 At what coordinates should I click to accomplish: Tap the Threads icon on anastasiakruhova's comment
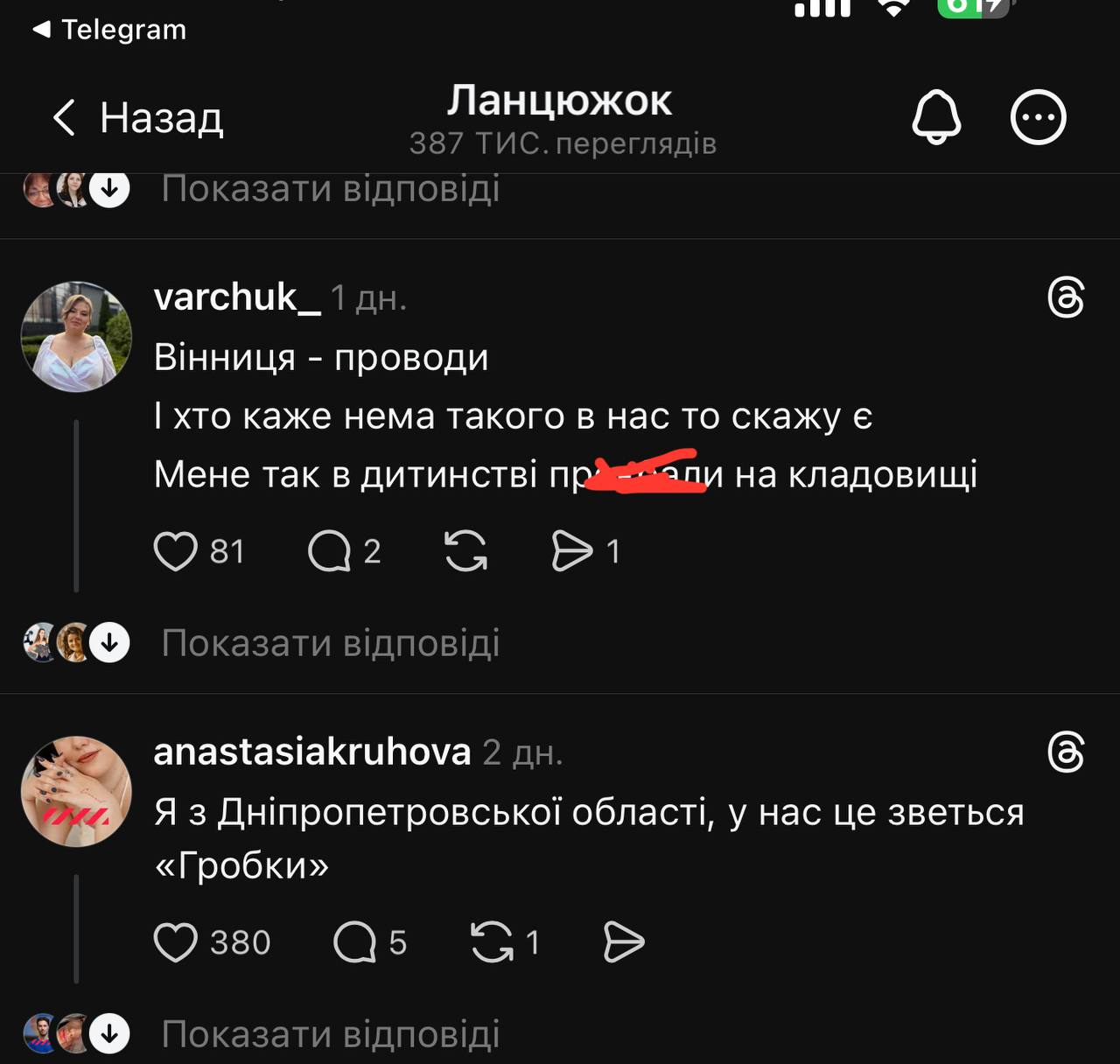tap(1065, 753)
